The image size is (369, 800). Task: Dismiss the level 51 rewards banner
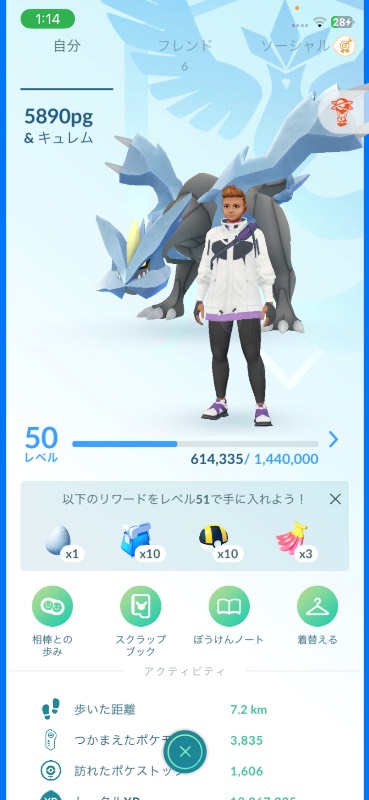[335, 499]
